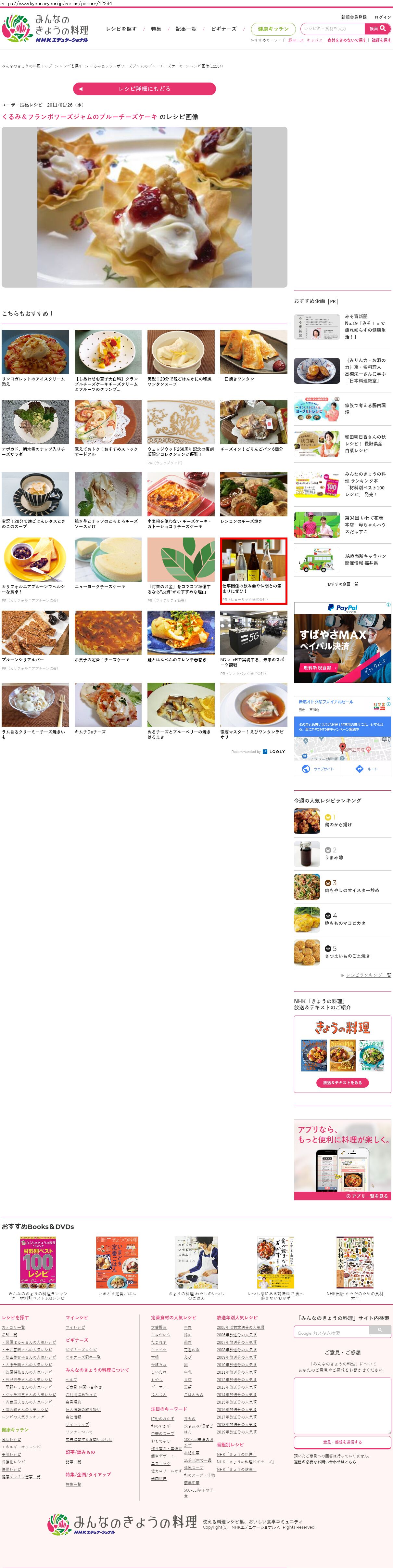393x1568 pixels.
Task: Open the ビギナーズ section
Action: 223,29
